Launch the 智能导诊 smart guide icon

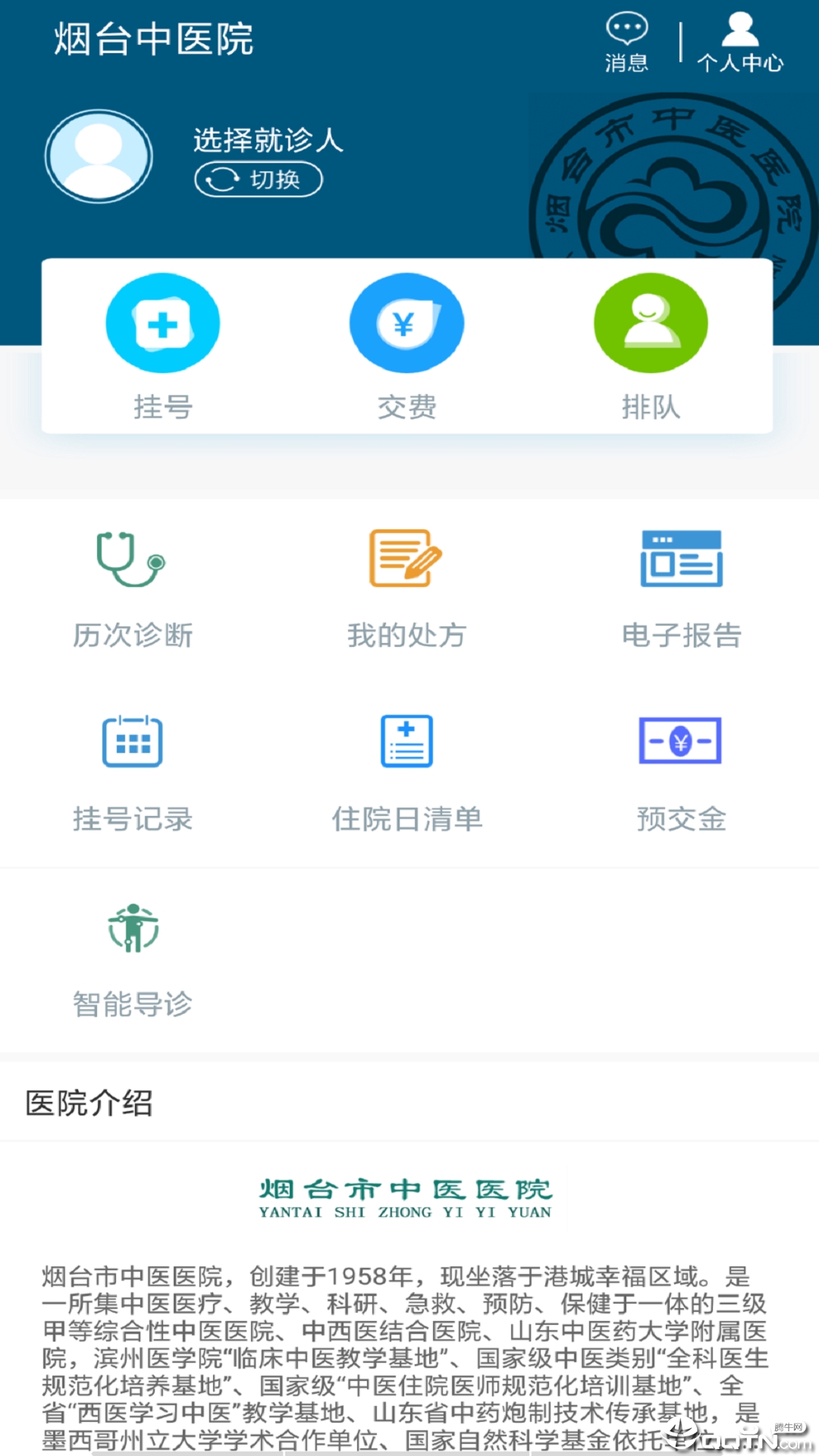131,927
